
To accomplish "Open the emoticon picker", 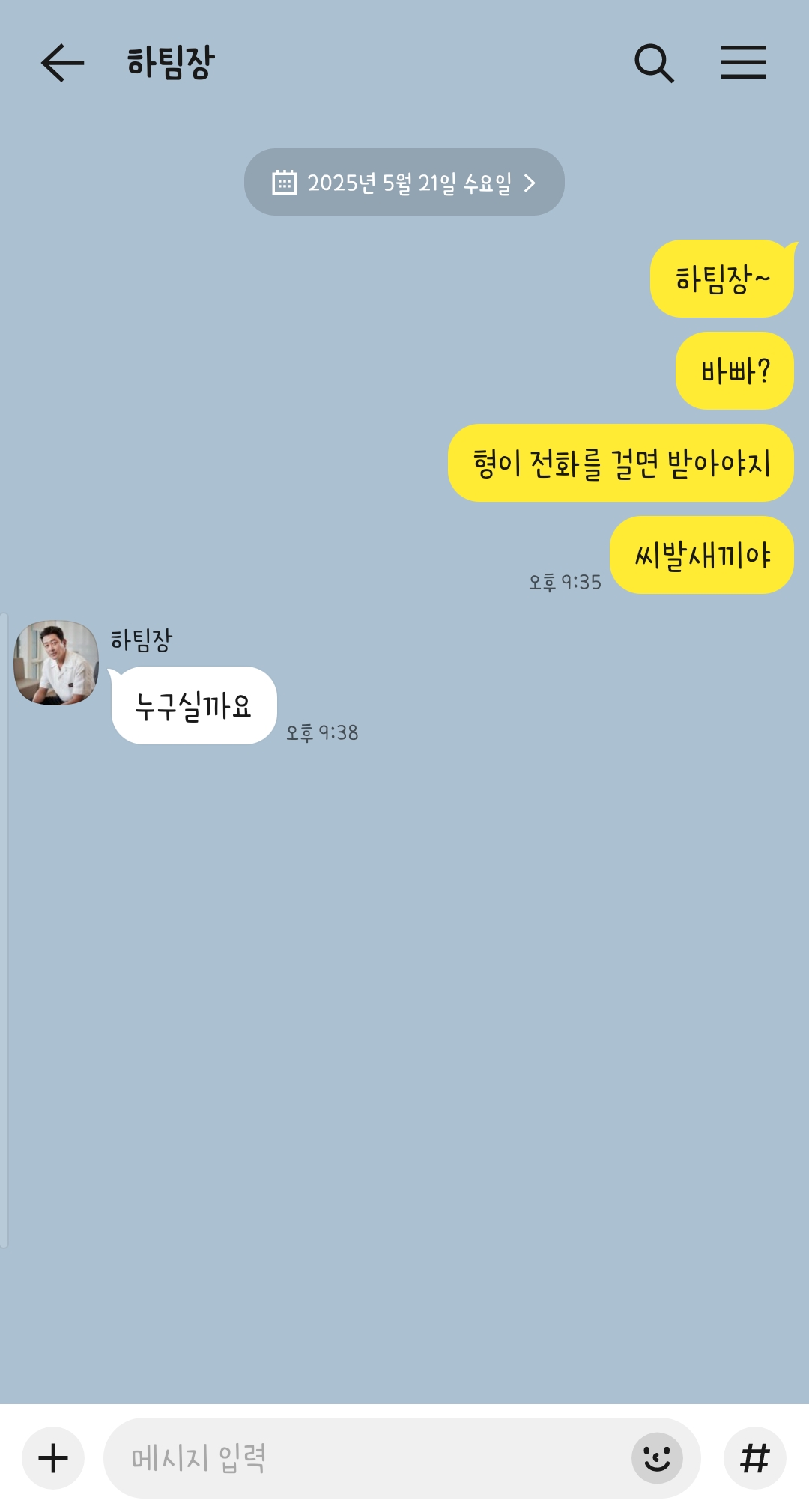I will coord(657,1458).
